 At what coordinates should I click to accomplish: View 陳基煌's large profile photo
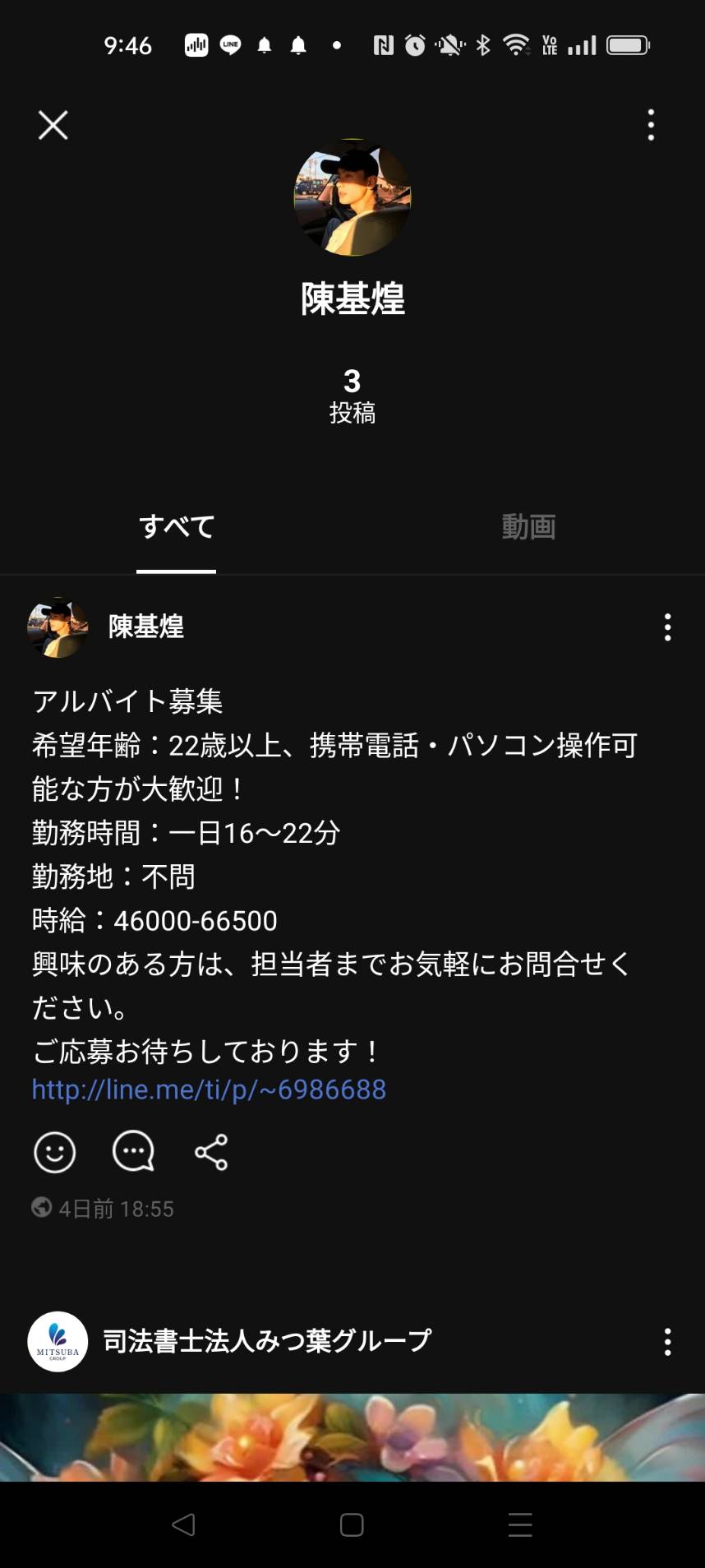352,197
